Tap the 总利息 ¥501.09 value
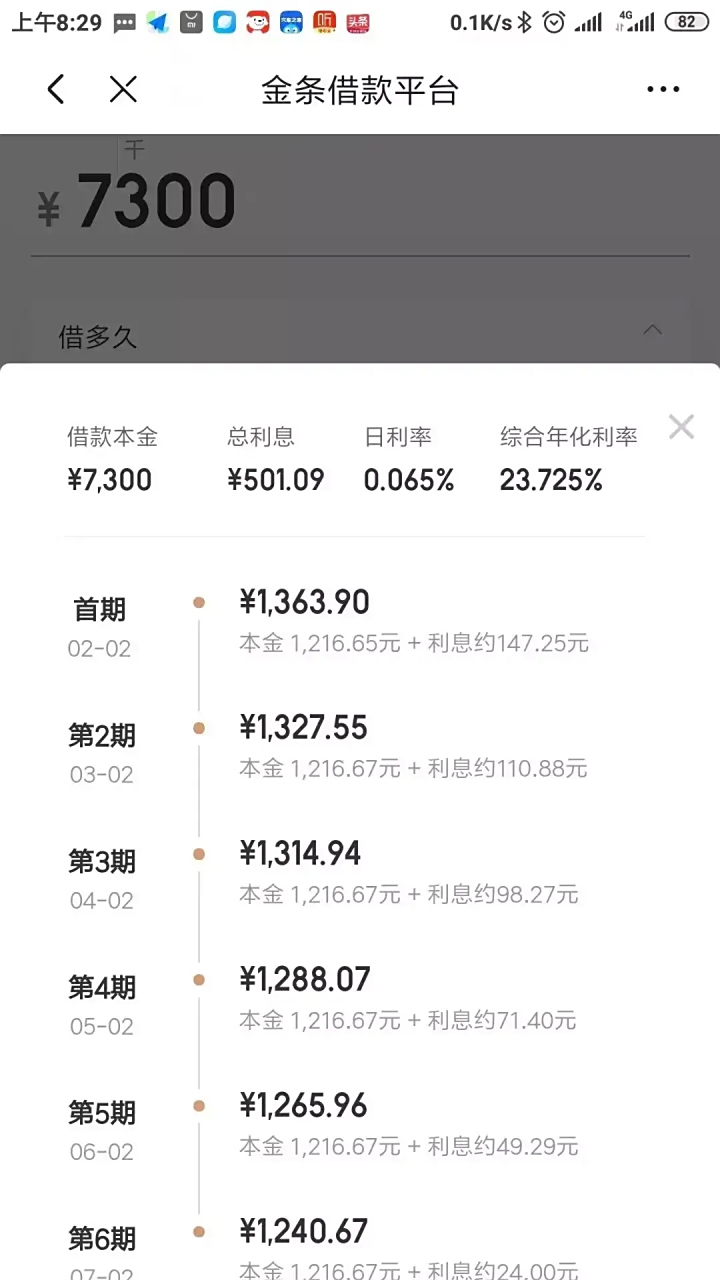Image resolution: width=720 pixels, height=1280 pixels. (277, 480)
